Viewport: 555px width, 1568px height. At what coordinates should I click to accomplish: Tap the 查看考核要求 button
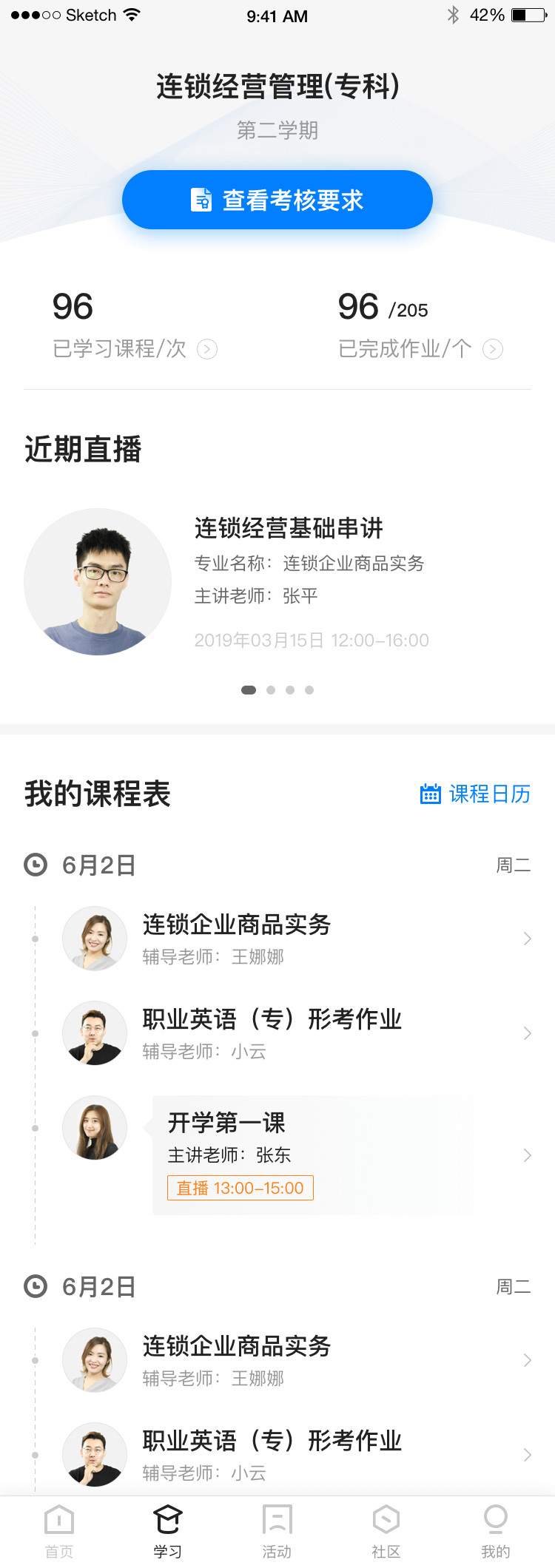click(277, 200)
